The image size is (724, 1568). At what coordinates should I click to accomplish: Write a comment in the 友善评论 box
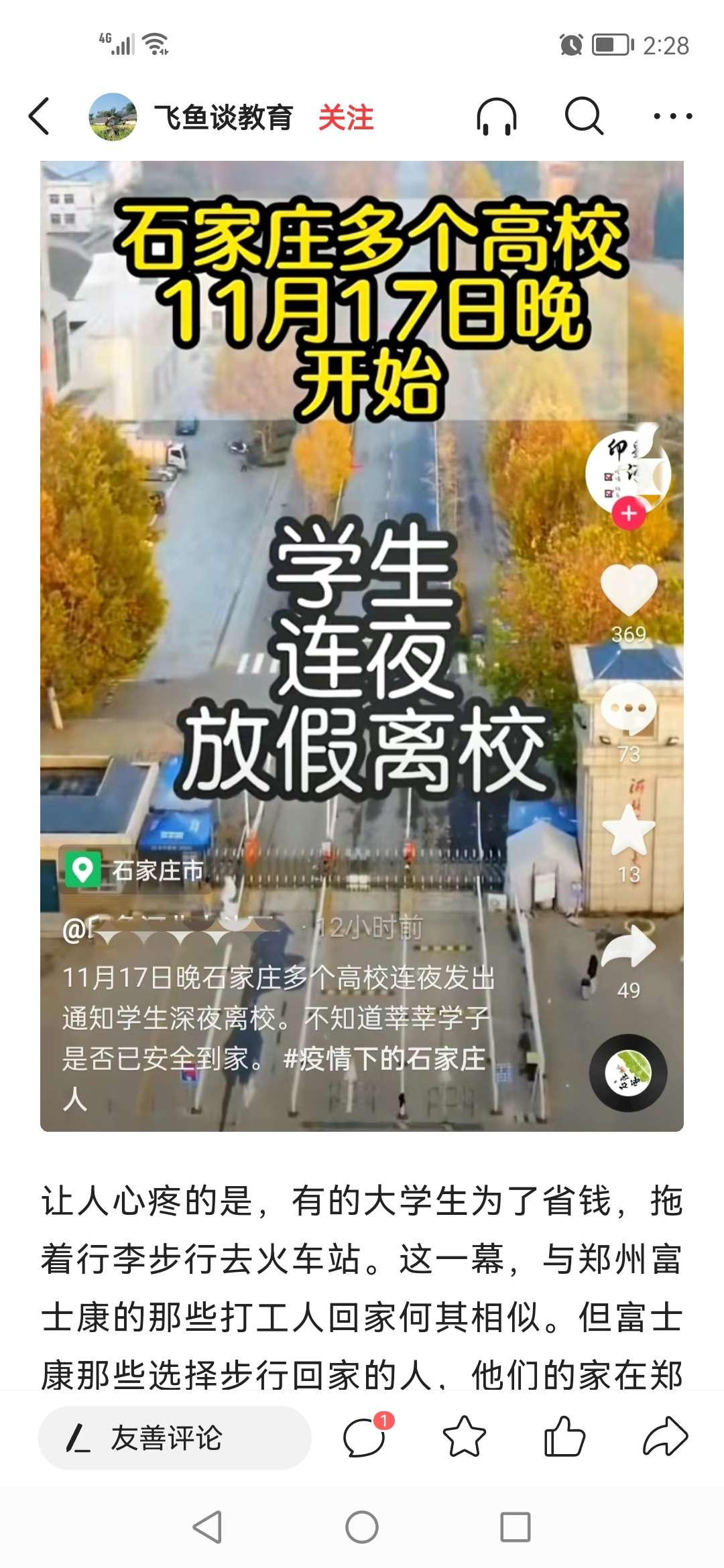pyautogui.click(x=174, y=1437)
